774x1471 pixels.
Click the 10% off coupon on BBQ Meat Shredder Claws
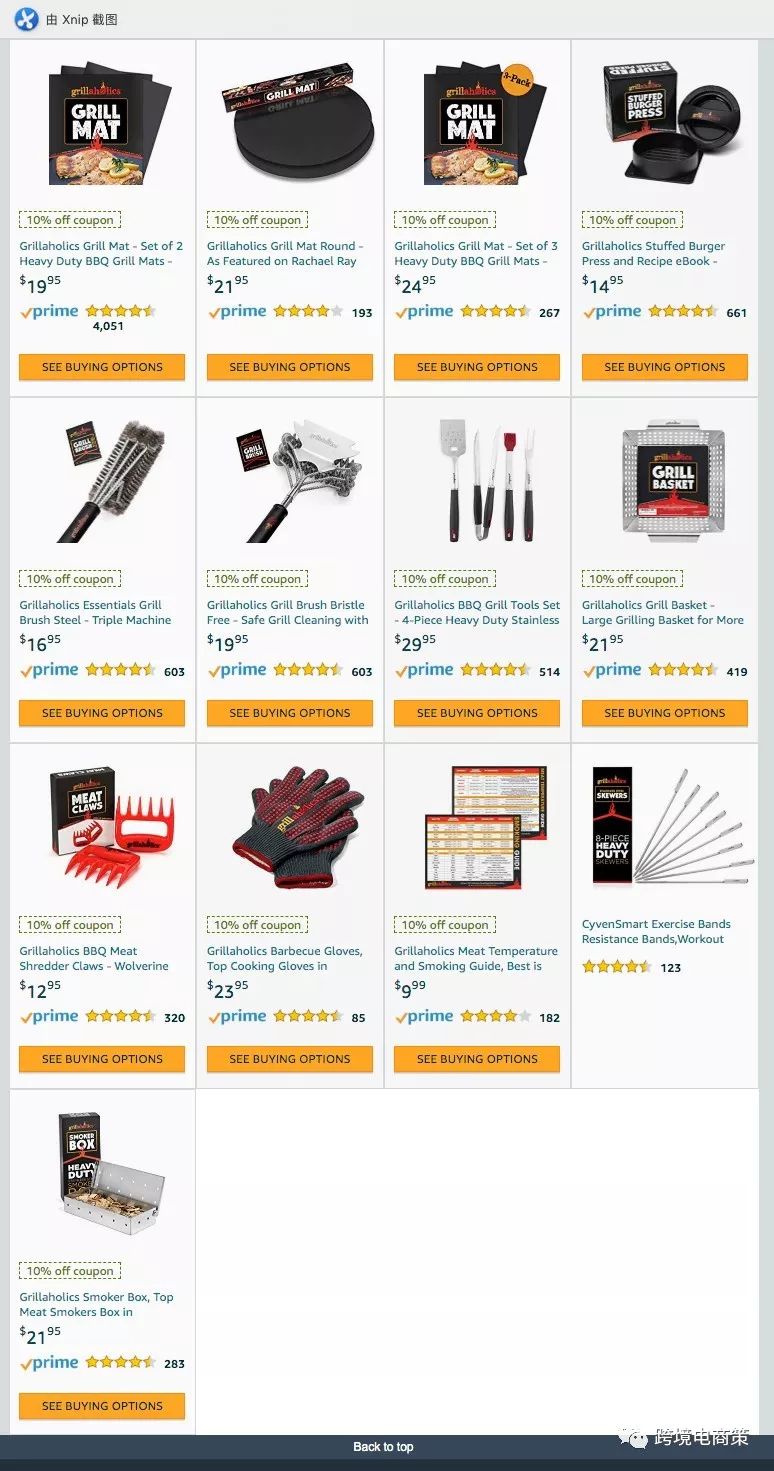click(69, 924)
